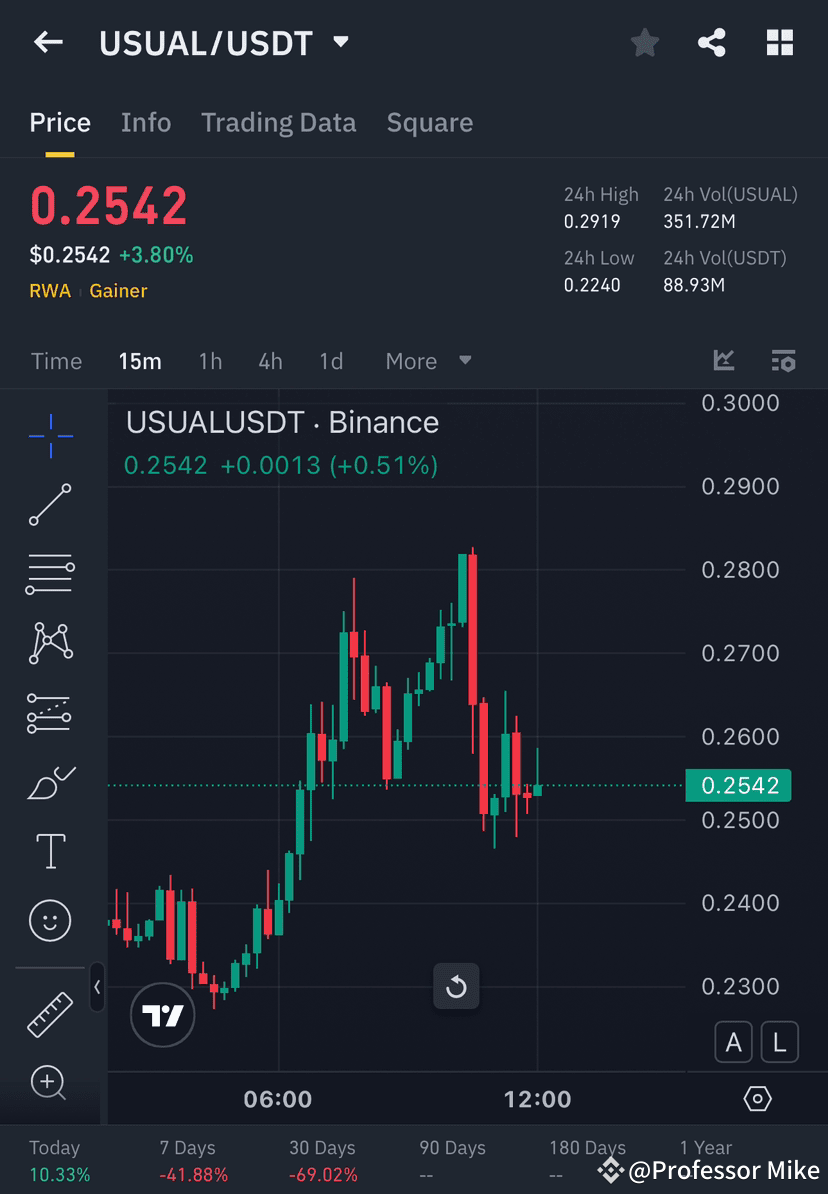Image resolution: width=828 pixels, height=1194 pixels.
Task: Toggle auto scale with the A button
Action: (733, 1042)
